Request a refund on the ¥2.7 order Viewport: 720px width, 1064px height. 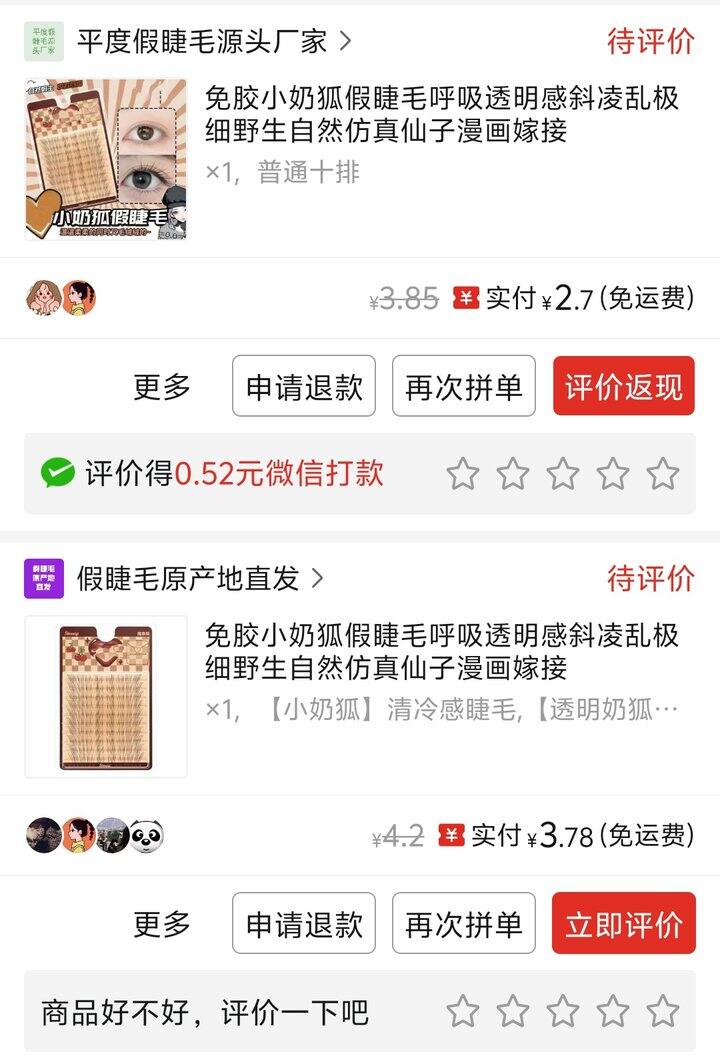pyautogui.click(x=304, y=387)
